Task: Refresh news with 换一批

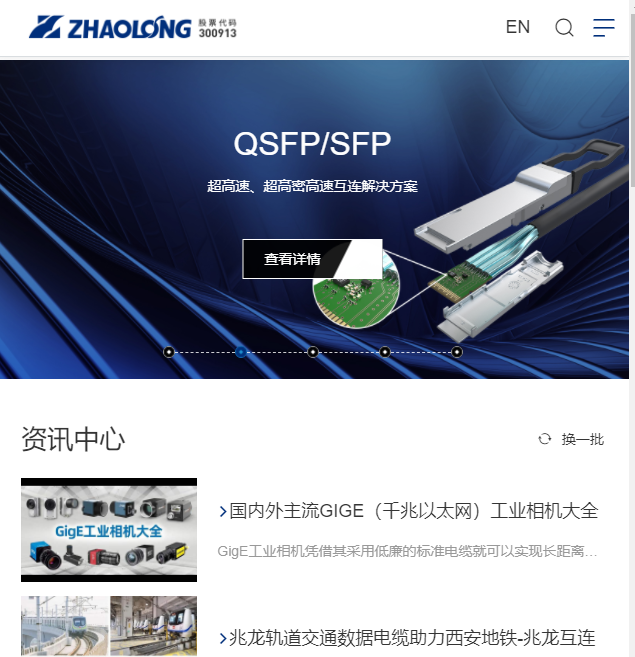Action: (571, 439)
